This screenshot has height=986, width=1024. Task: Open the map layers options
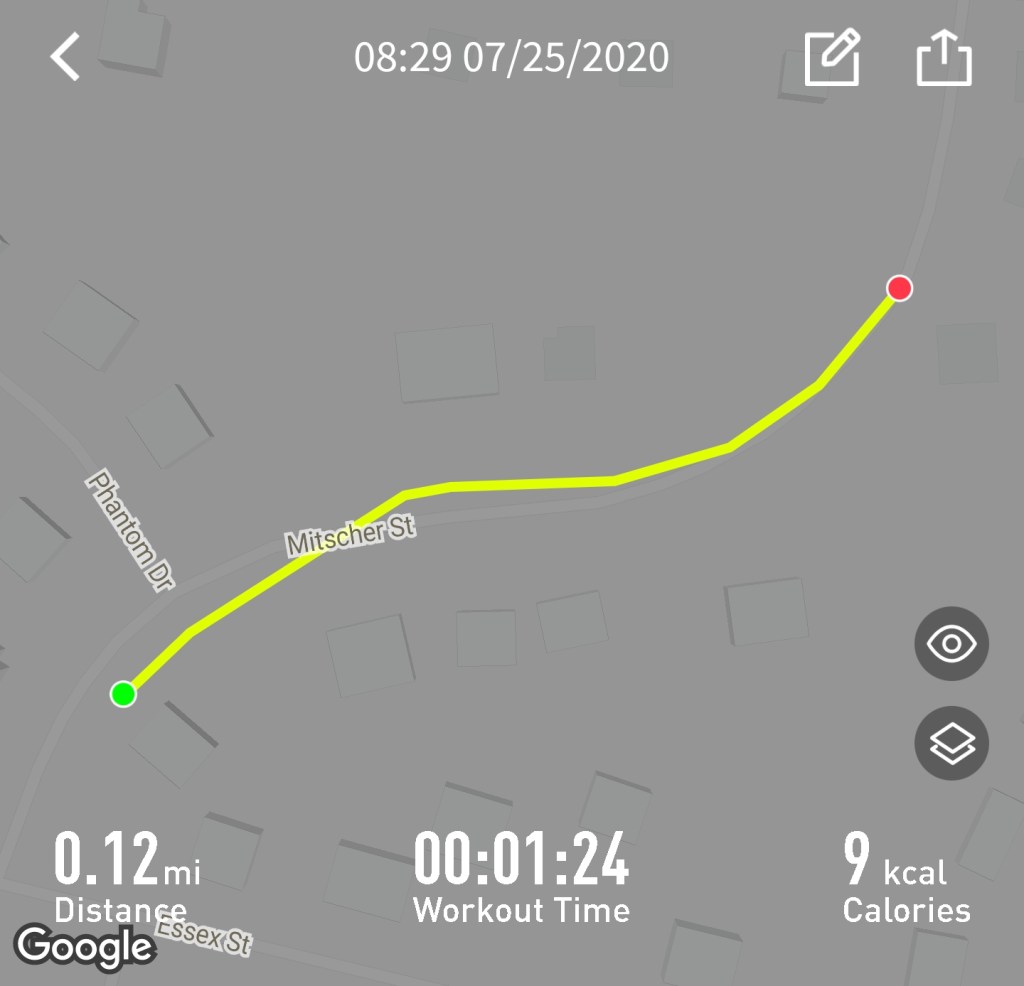(x=951, y=743)
